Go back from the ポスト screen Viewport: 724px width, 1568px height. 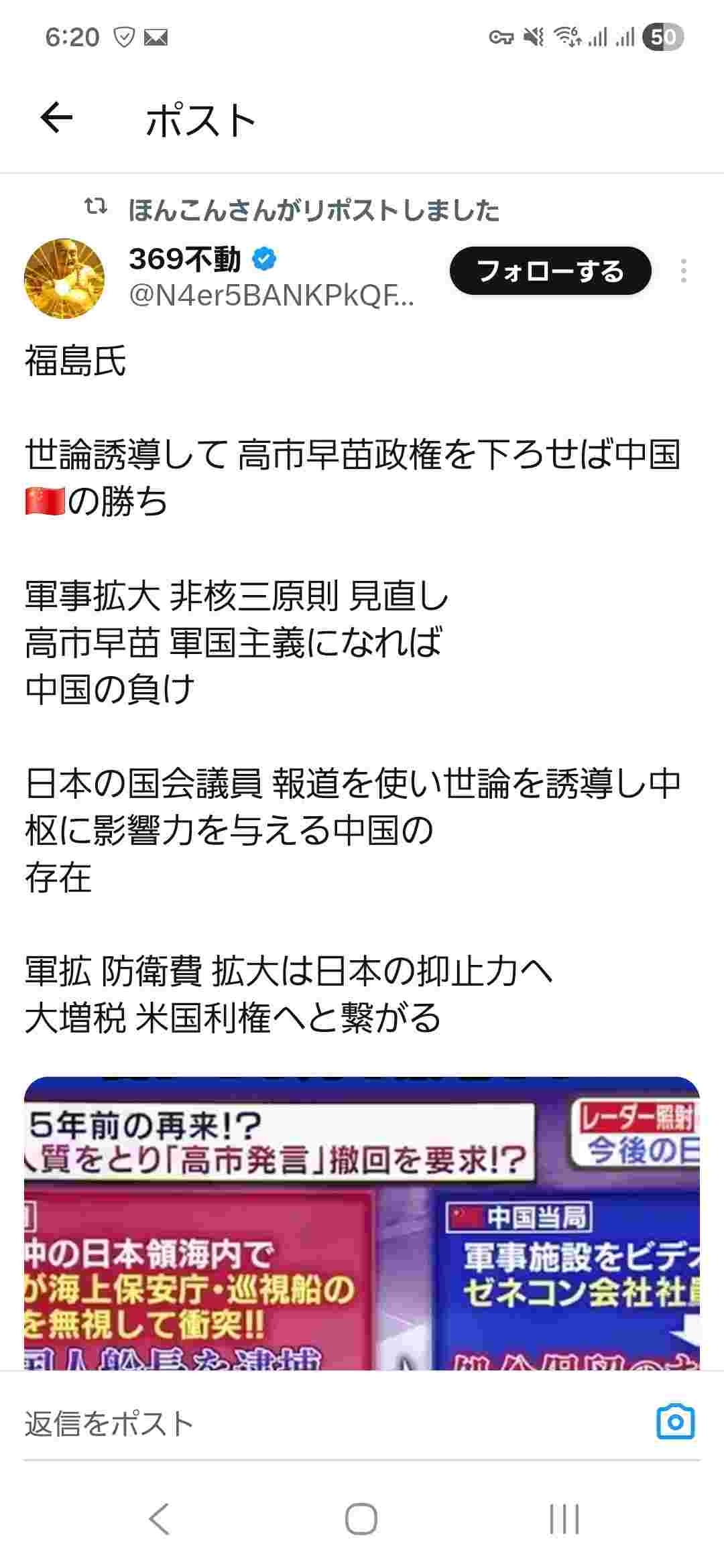(x=56, y=119)
